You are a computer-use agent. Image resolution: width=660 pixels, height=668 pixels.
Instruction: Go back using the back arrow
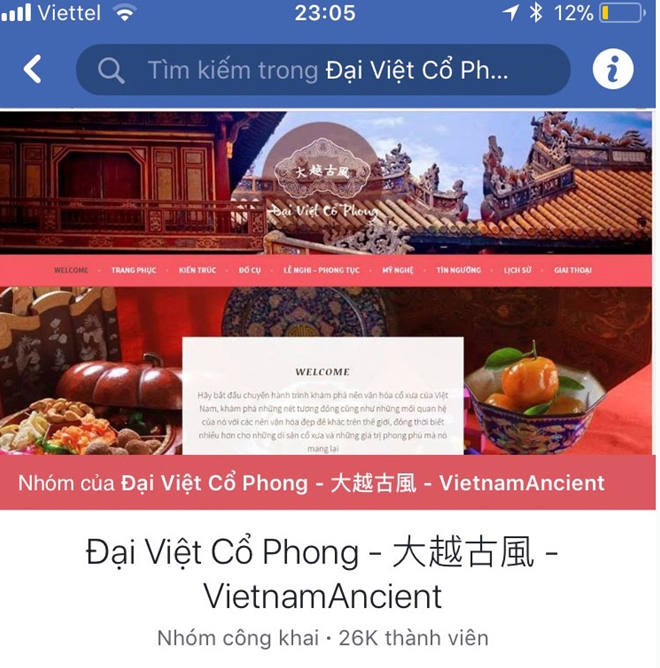33,70
